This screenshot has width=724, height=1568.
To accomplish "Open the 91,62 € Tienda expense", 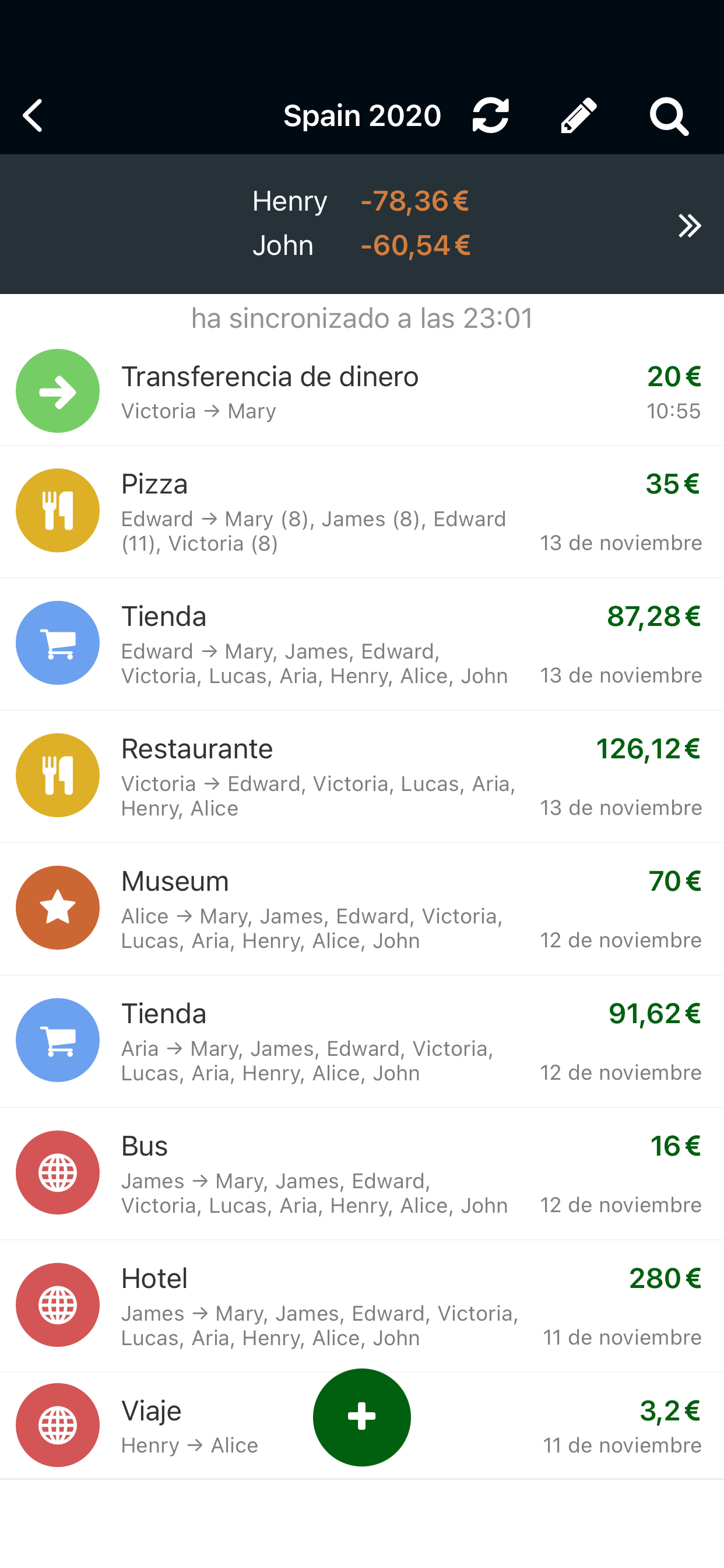I will 362,1041.
